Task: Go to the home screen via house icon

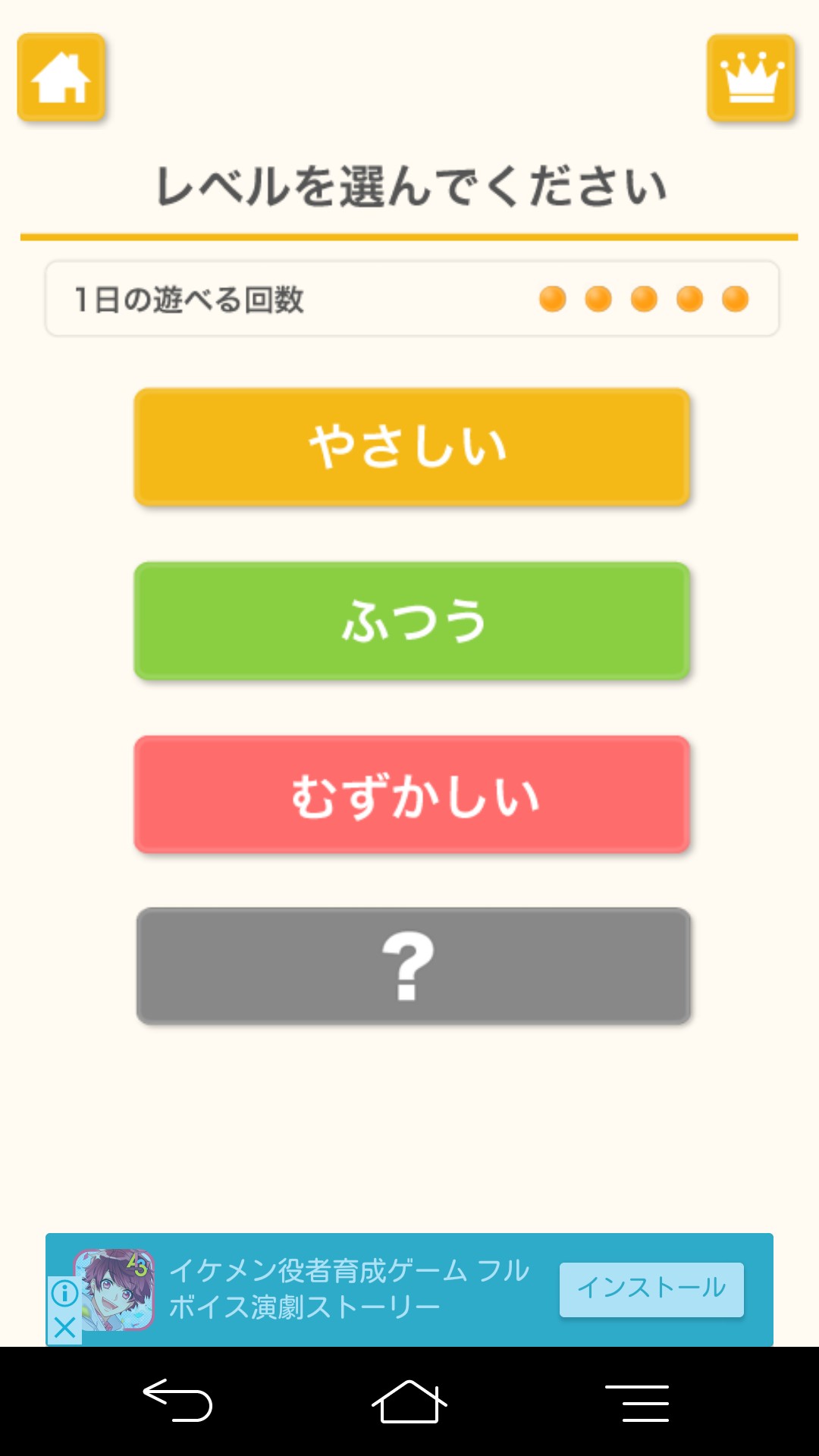Action: click(61, 77)
